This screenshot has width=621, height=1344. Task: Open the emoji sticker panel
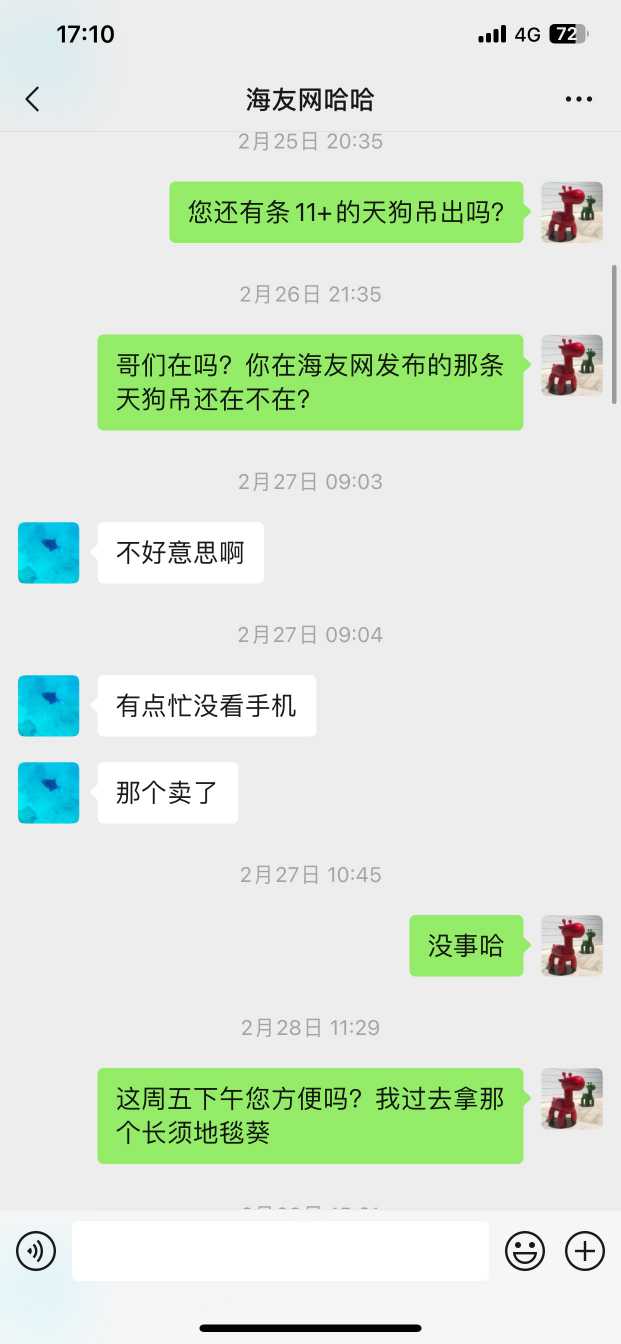click(x=525, y=1251)
